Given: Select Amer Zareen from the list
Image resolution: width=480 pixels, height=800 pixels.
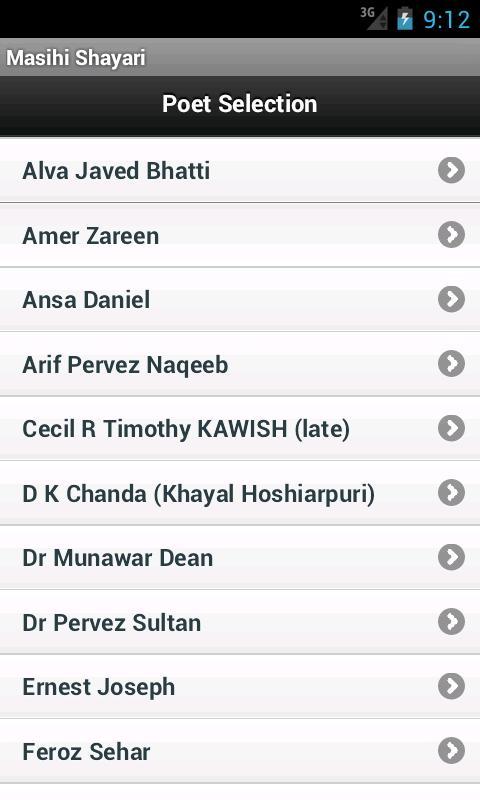Looking at the screenshot, I should coord(240,235).
